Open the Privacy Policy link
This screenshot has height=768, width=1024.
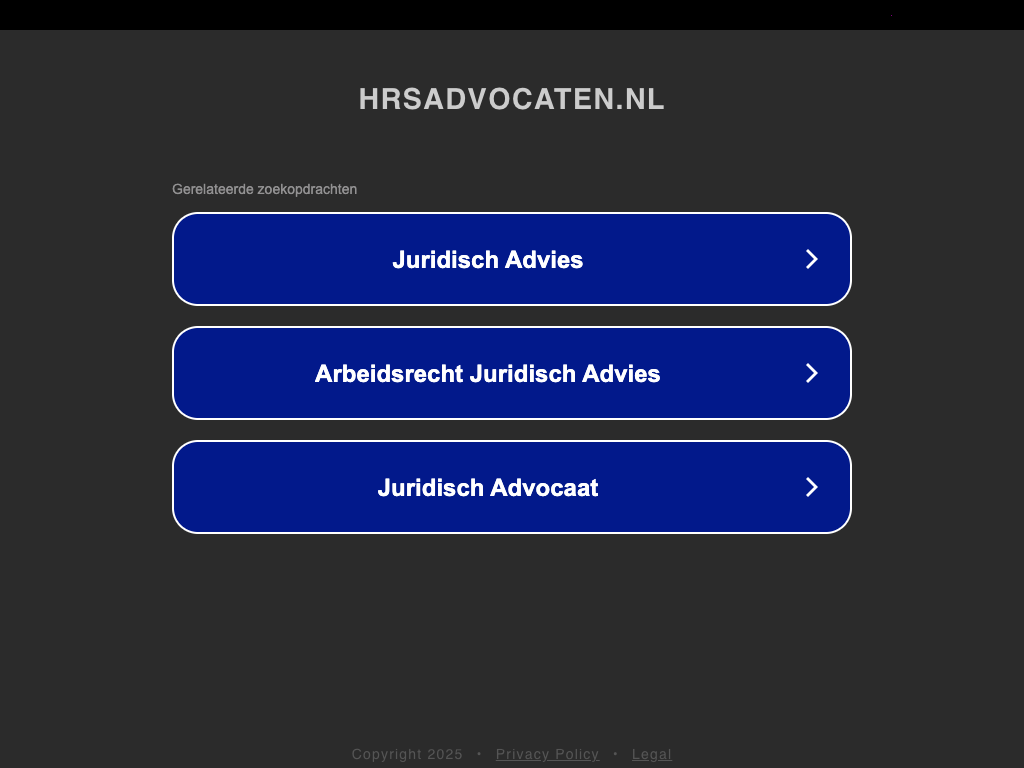click(547, 754)
